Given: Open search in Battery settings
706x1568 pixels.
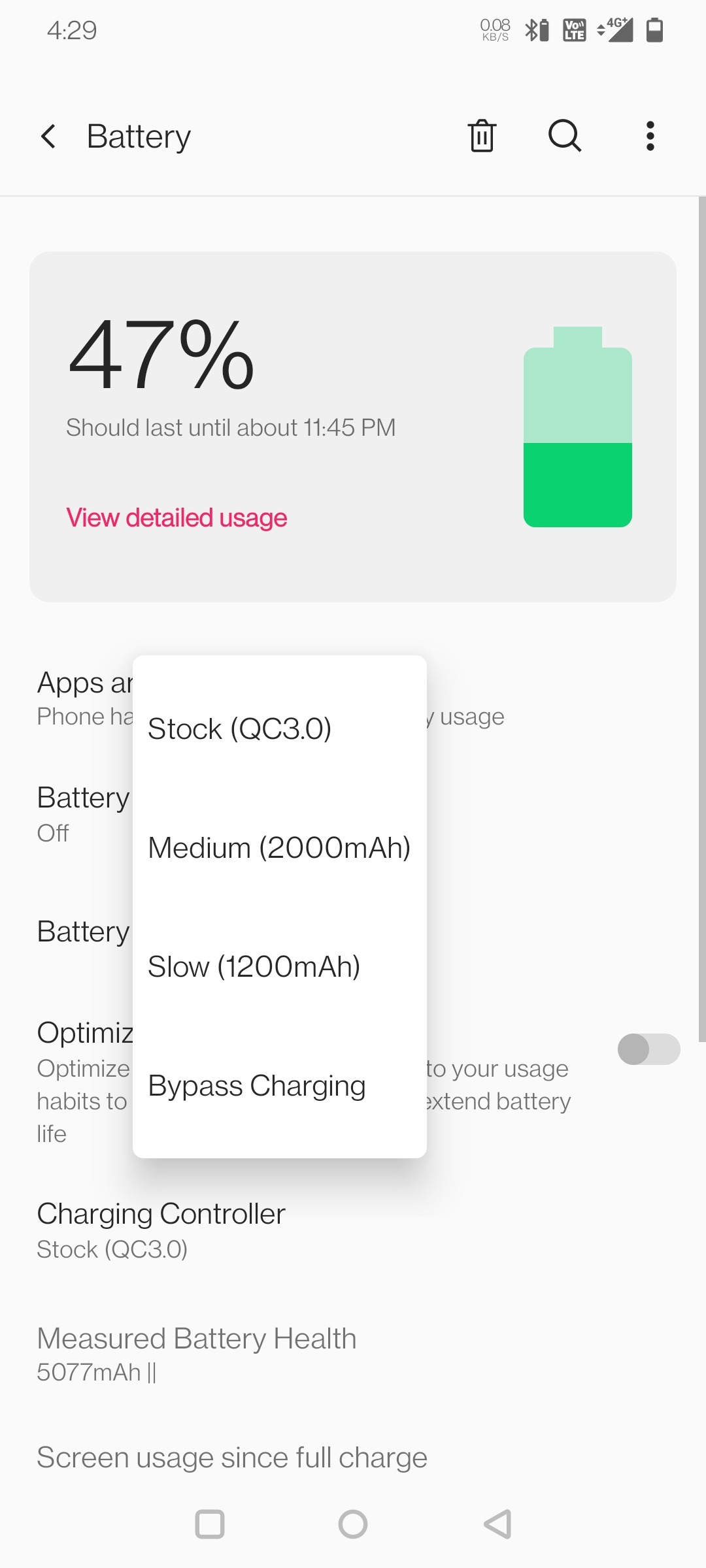Looking at the screenshot, I should pos(565,136).
